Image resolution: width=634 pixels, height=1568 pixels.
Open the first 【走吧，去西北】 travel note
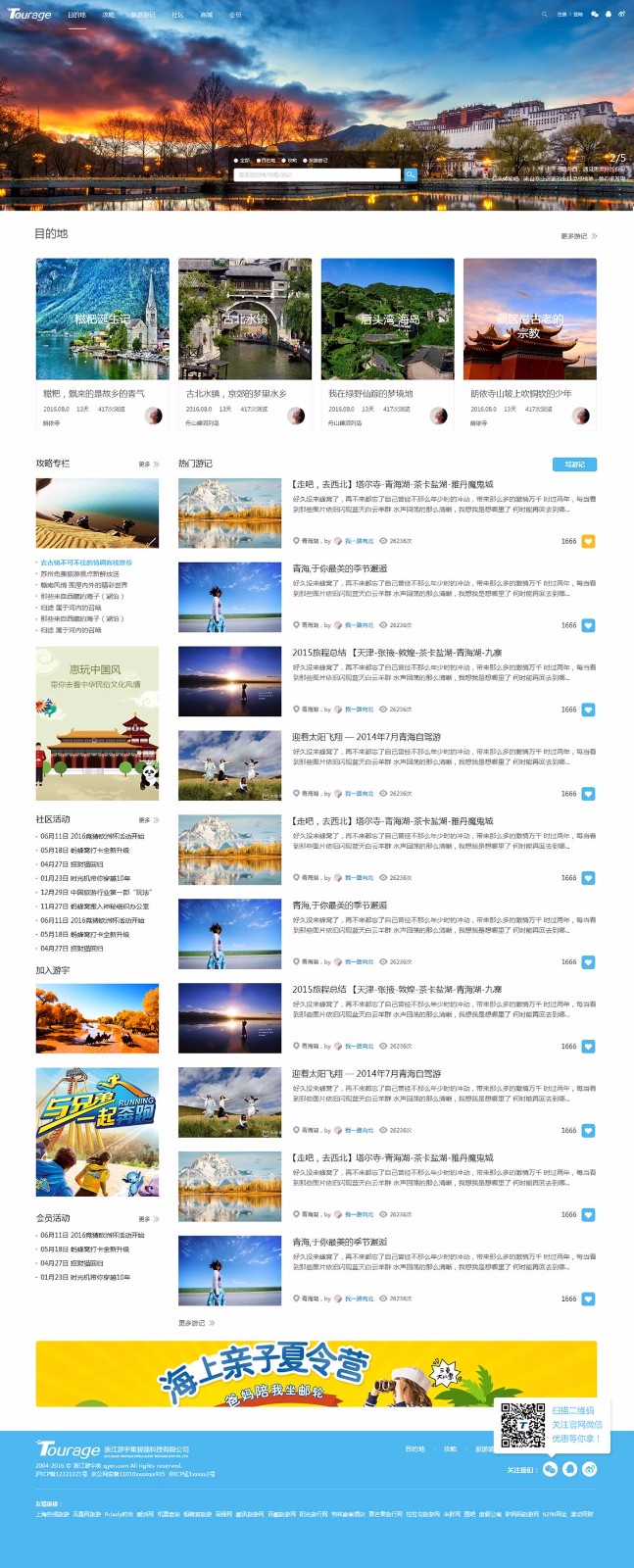click(392, 484)
